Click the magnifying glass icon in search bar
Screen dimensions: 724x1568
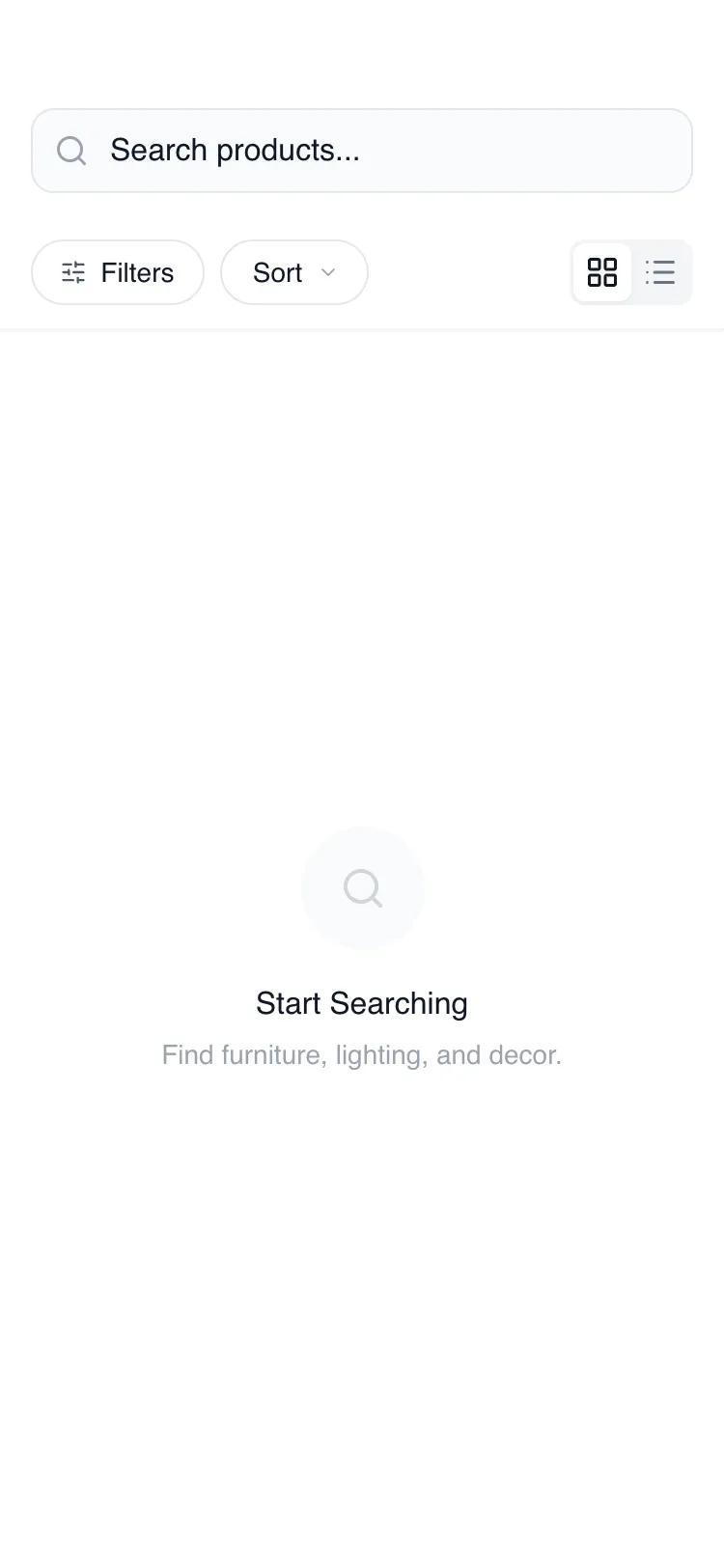coord(70,151)
